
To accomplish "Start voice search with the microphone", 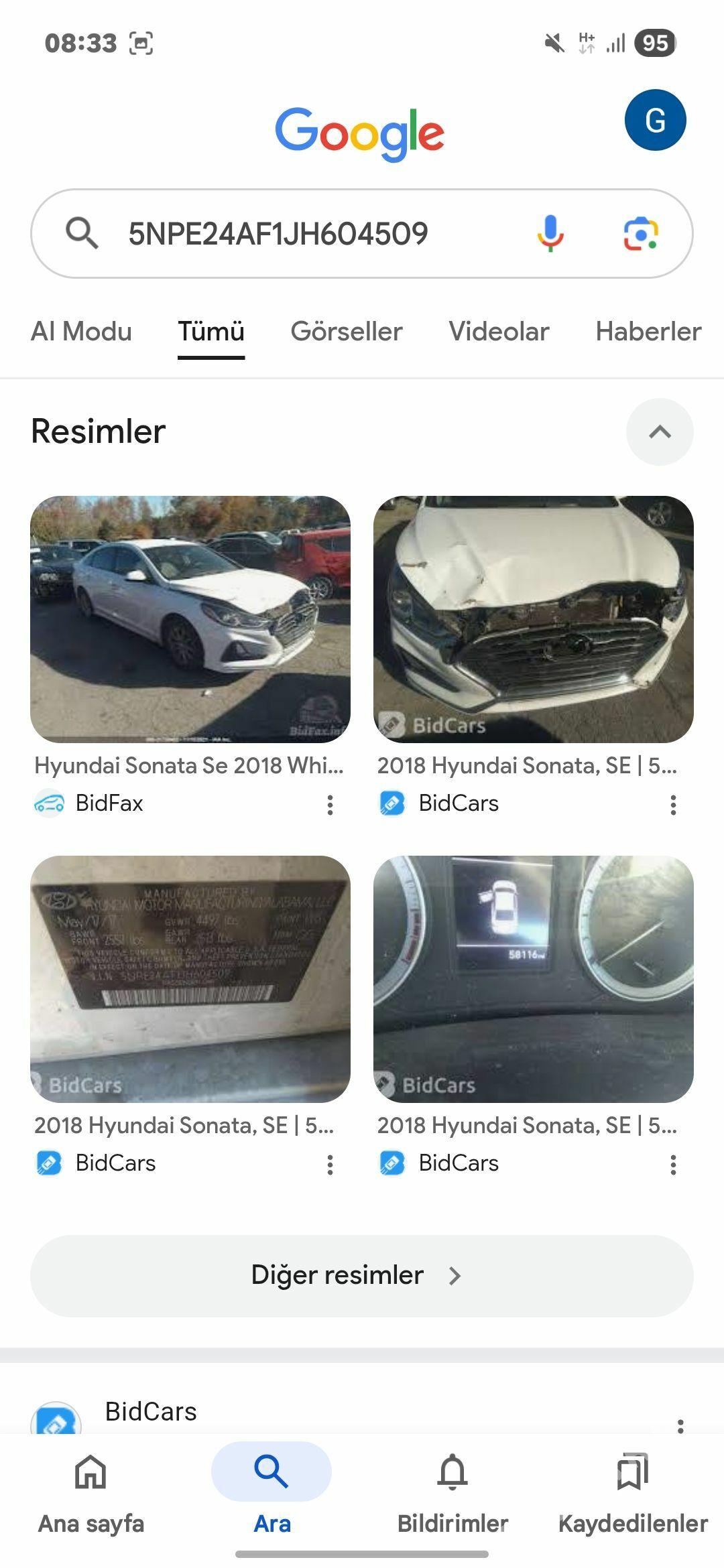I will click(550, 234).
